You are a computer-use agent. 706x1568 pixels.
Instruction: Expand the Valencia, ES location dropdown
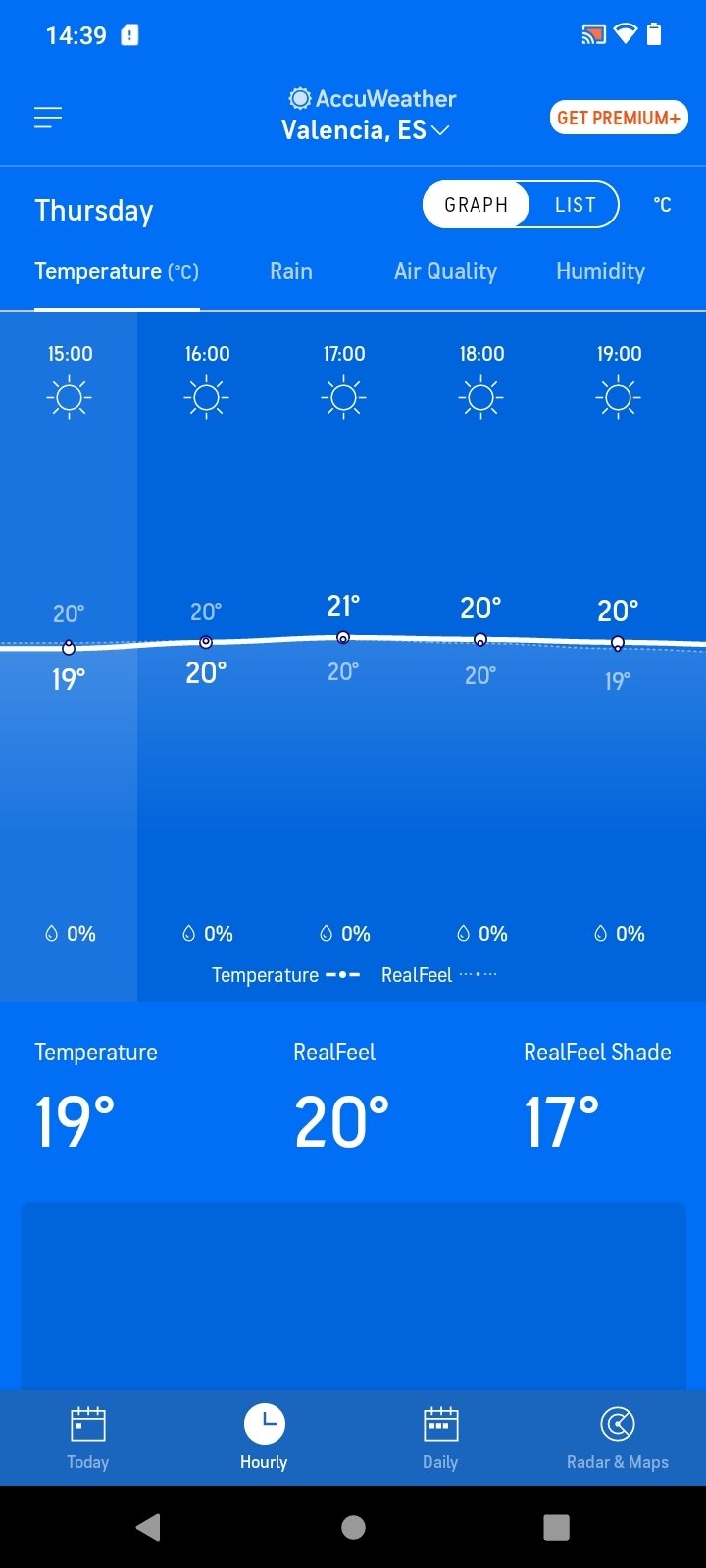pos(365,130)
